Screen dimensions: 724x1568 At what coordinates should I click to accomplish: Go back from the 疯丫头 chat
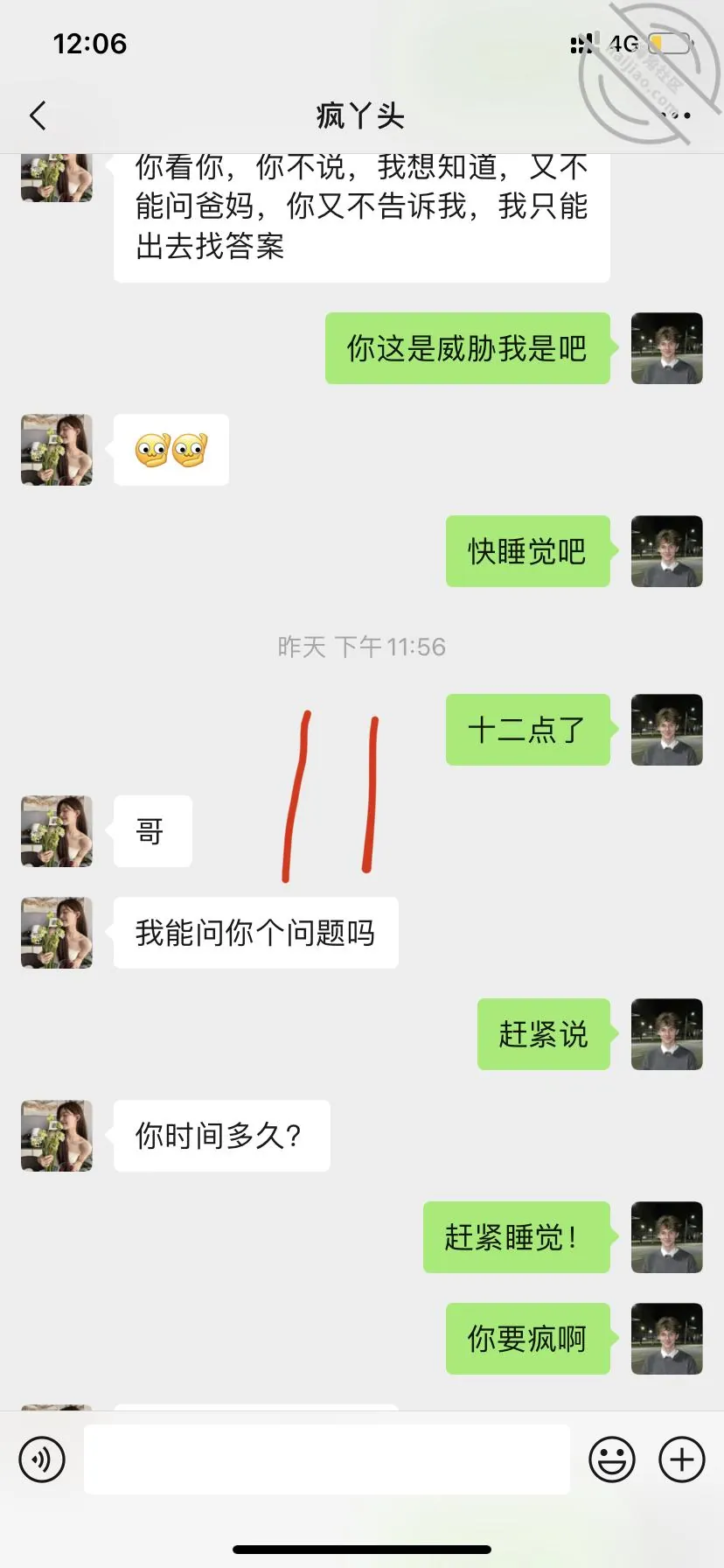pyautogui.click(x=38, y=115)
